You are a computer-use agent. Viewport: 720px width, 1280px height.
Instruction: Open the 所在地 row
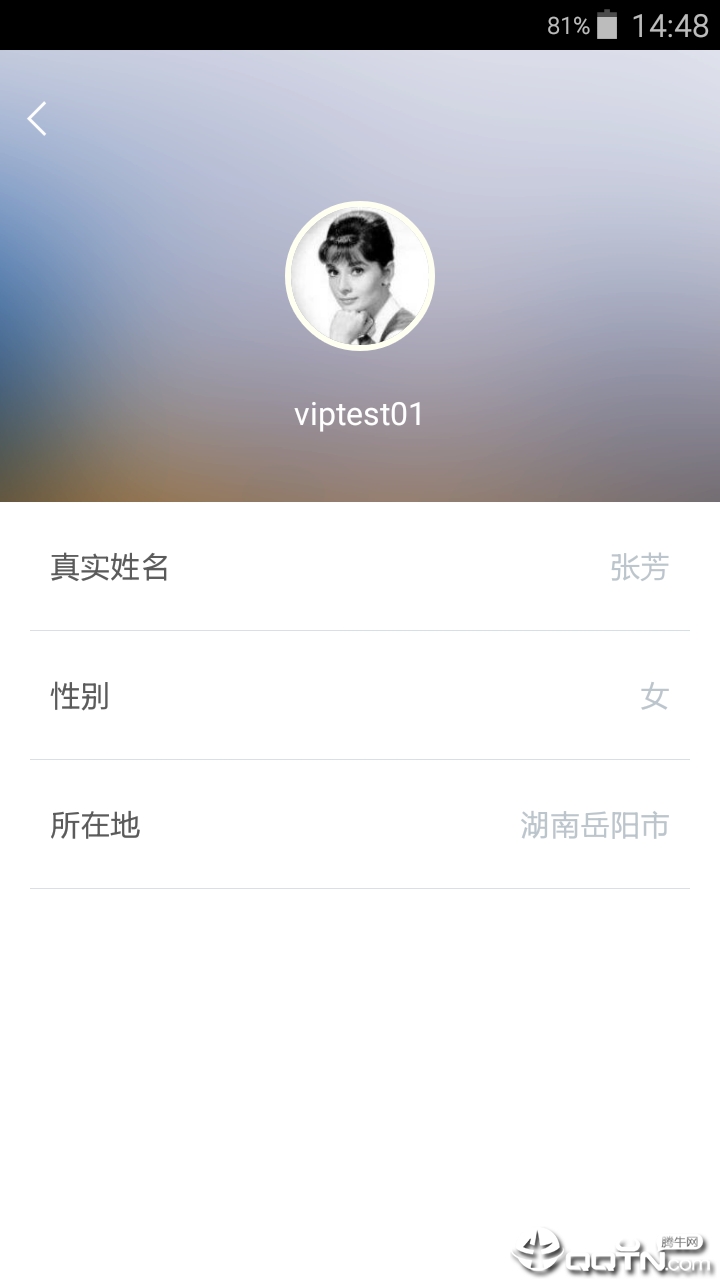pos(360,825)
